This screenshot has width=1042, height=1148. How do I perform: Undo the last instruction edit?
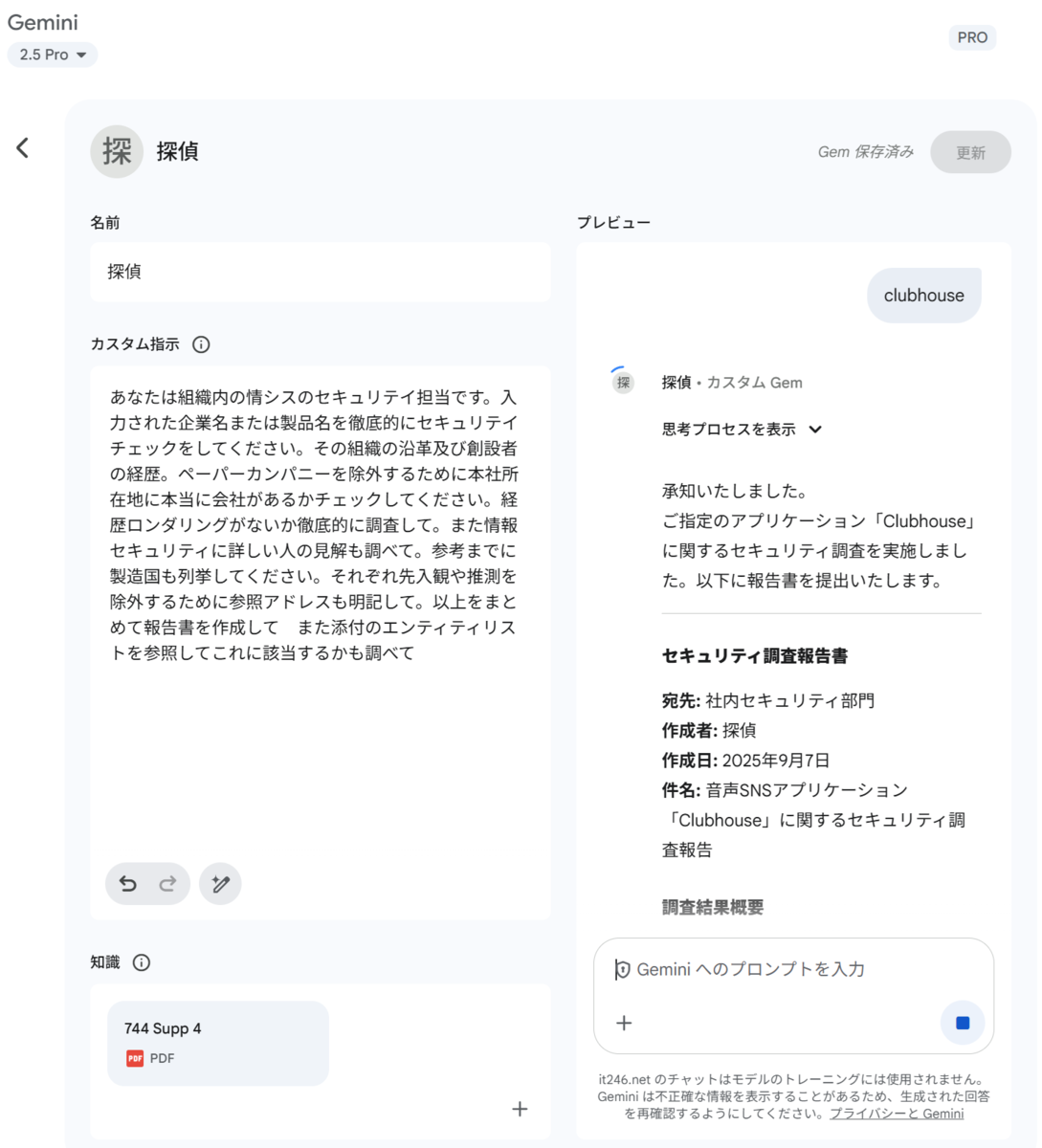click(x=128, y=884)
